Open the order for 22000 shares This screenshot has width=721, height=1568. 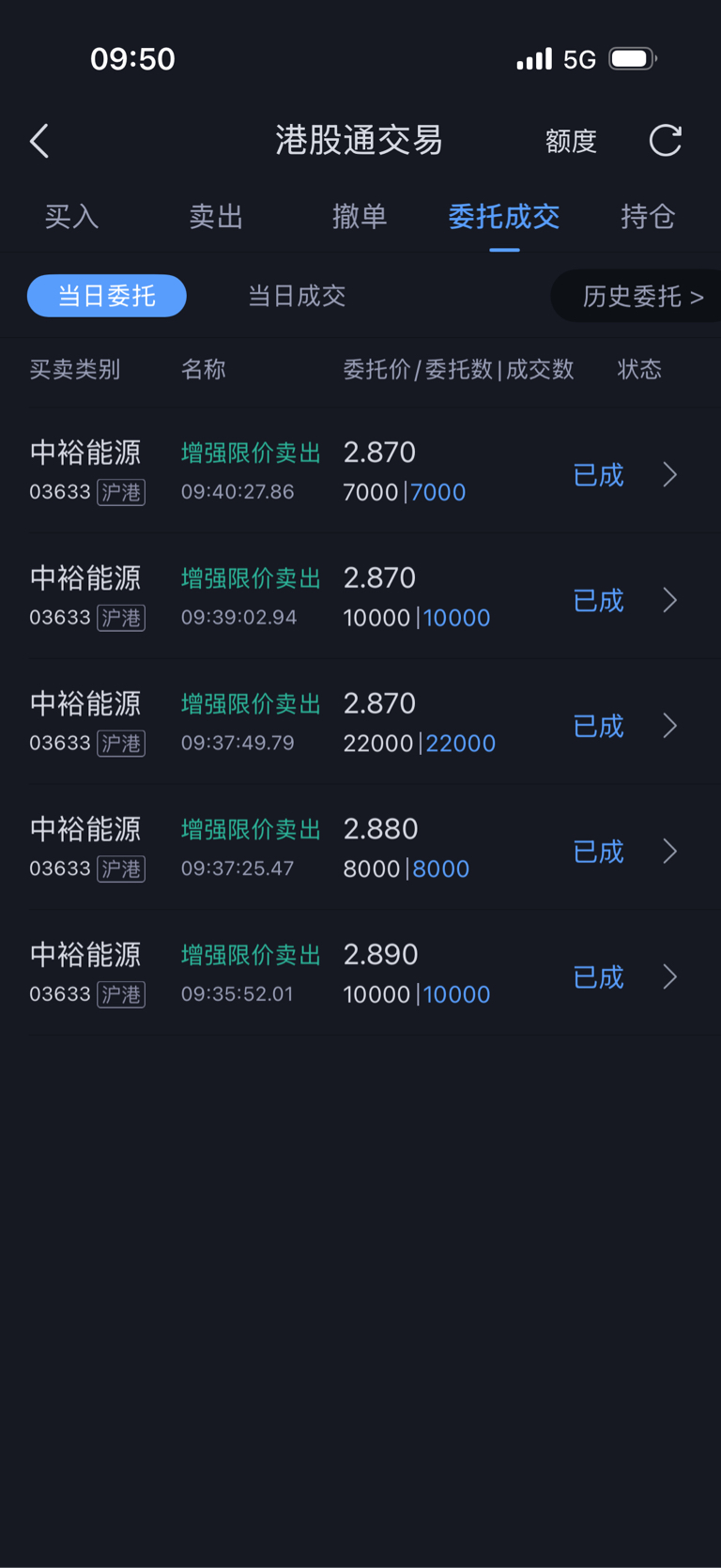(x=360, y=722)
